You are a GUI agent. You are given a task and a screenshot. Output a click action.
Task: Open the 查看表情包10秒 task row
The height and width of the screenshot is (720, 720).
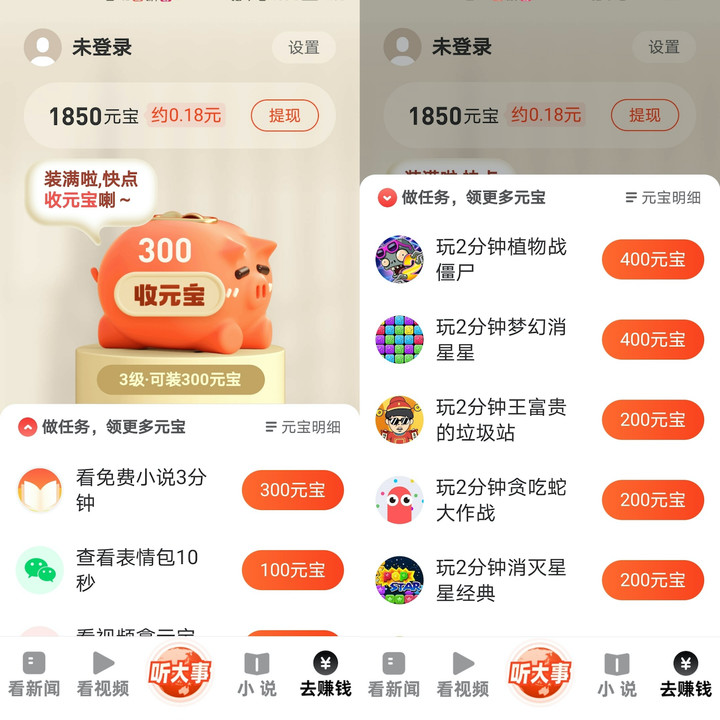pos(140,570)
